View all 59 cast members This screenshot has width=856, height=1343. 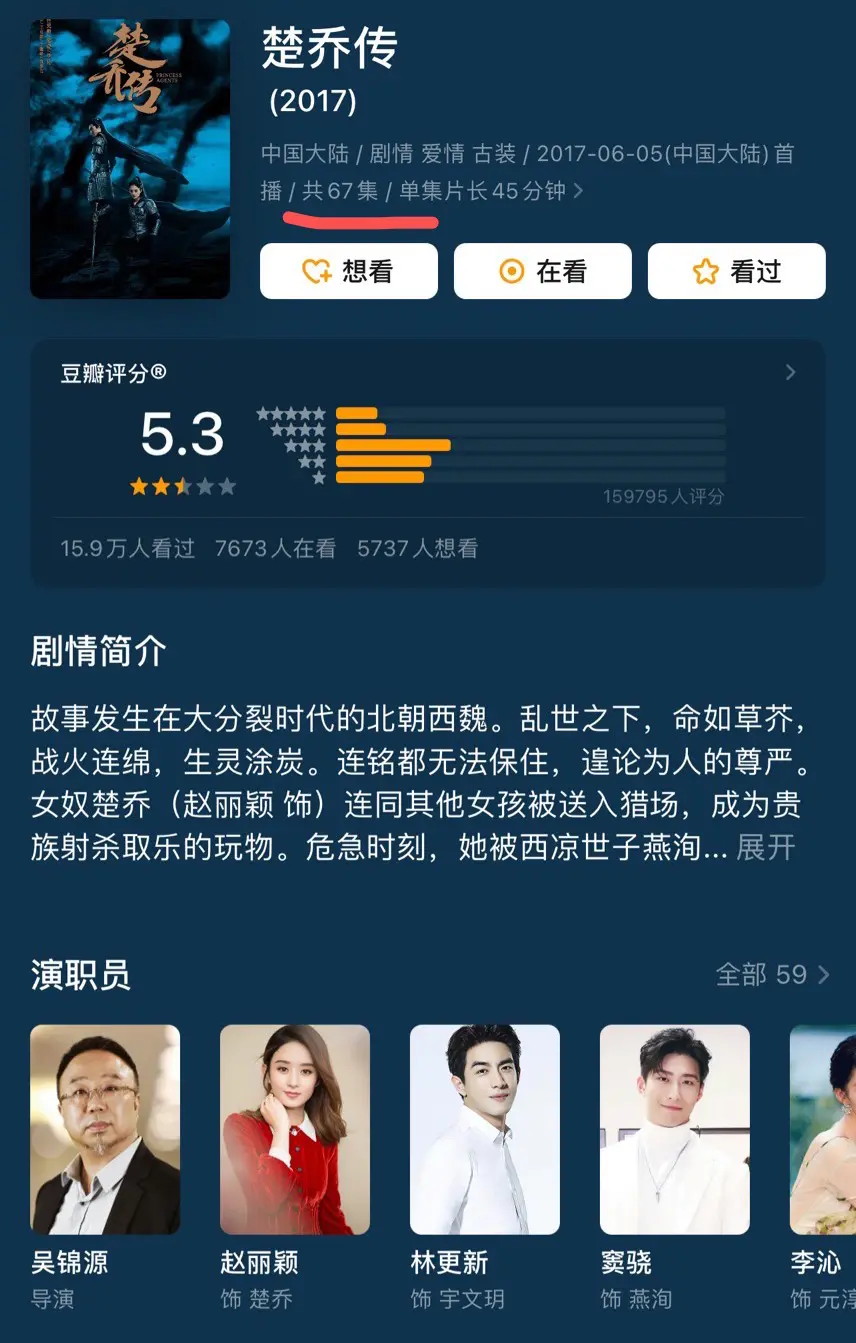(x=772, y=974)
